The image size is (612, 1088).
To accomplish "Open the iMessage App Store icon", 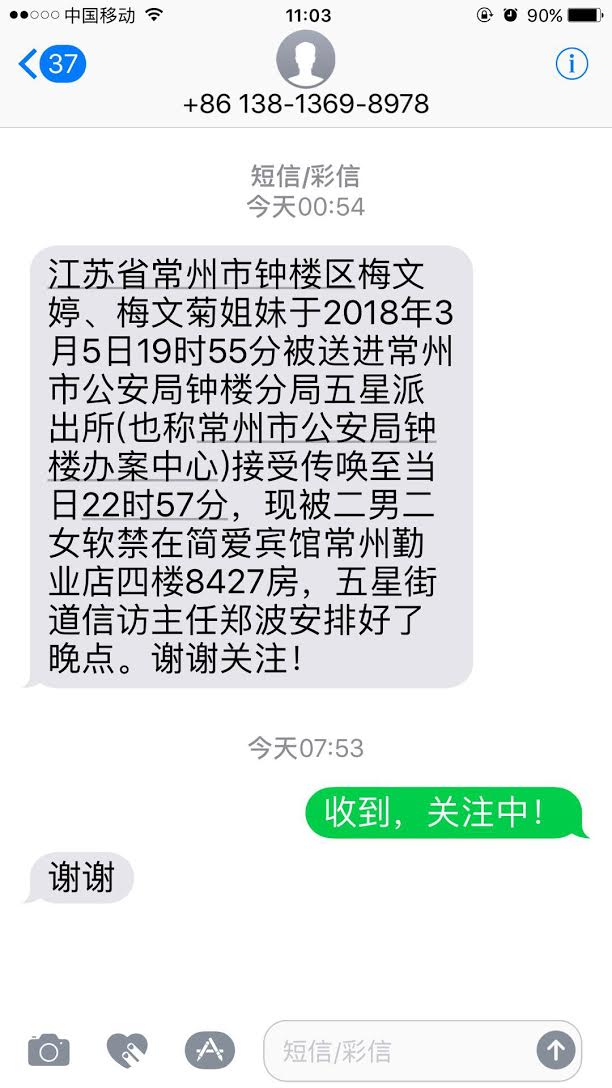I will click(209, 1050).
